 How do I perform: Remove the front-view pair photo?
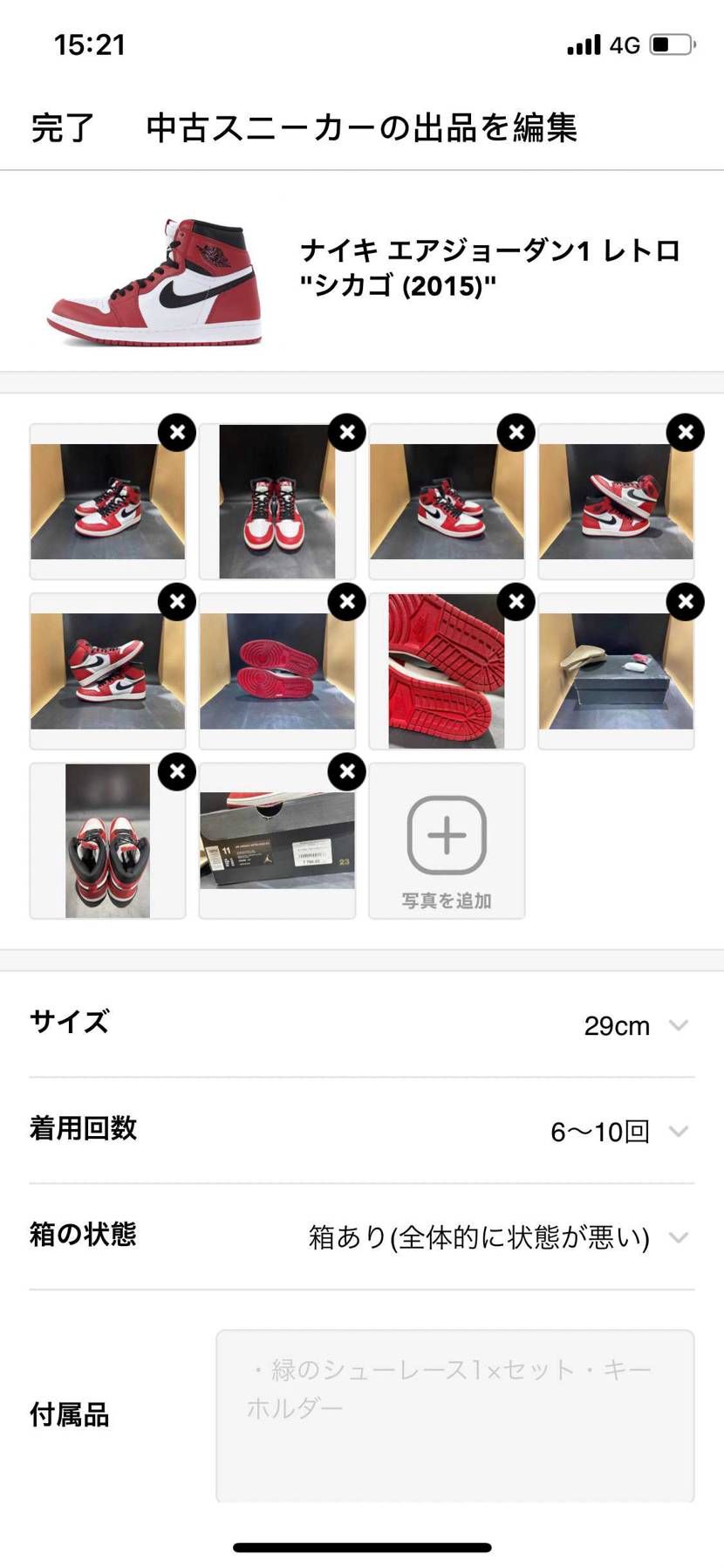(347, 433)
